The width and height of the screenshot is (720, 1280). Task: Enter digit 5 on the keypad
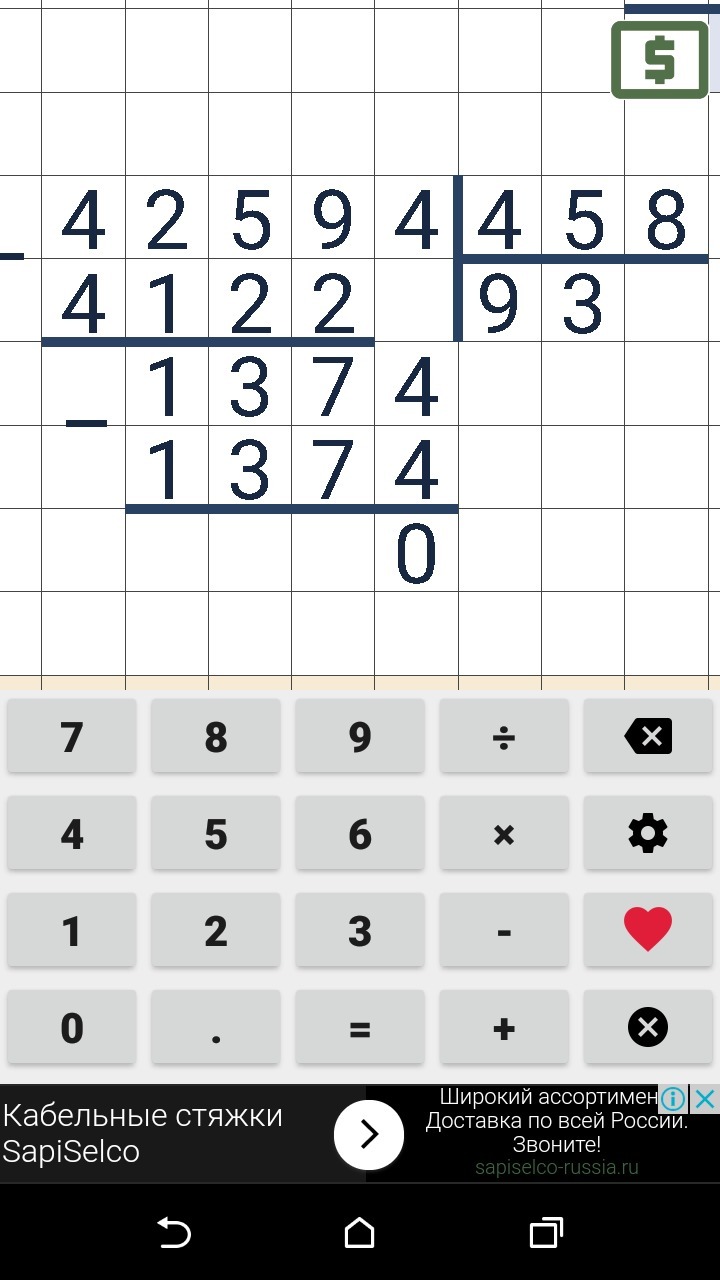pos(216,833)
